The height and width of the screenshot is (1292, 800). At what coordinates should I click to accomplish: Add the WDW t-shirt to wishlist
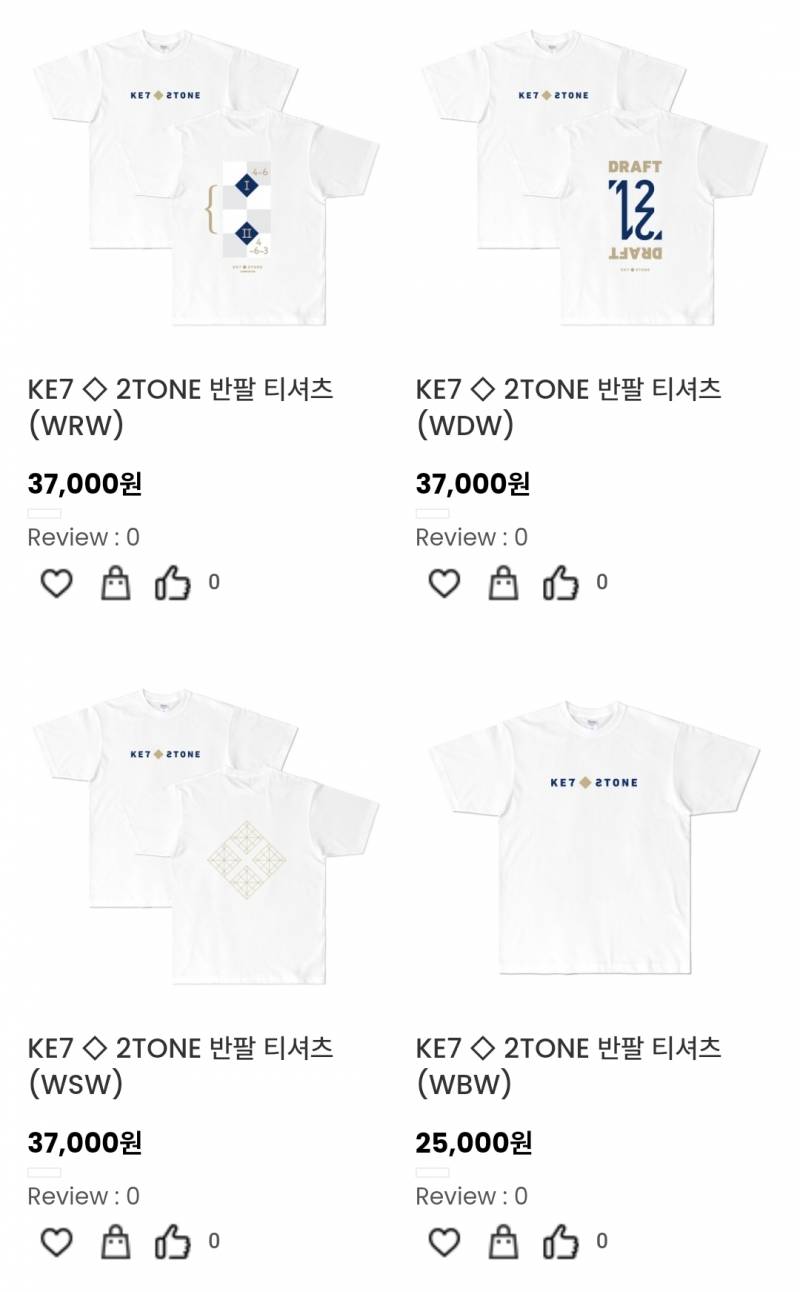click(444, 583)
